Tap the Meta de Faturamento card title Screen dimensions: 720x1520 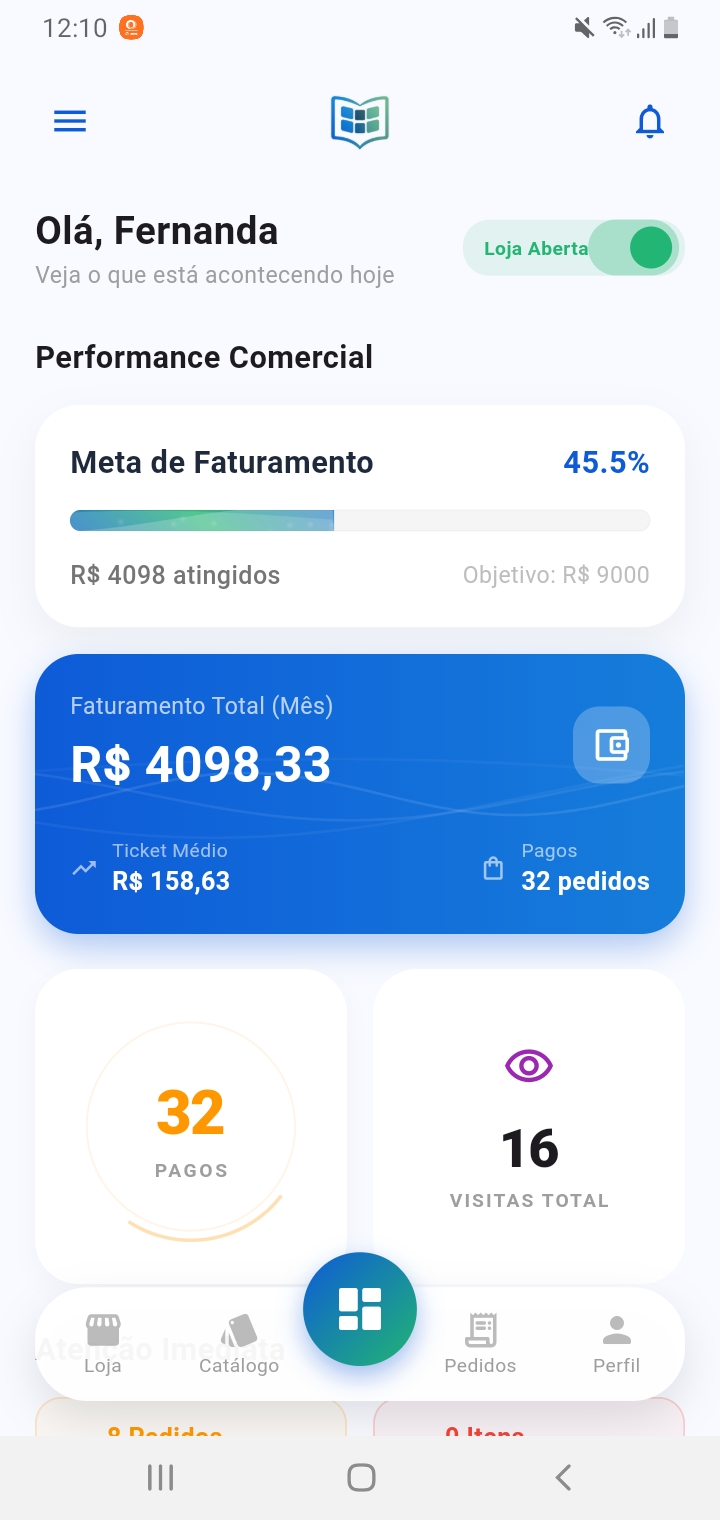coord(221,462)
